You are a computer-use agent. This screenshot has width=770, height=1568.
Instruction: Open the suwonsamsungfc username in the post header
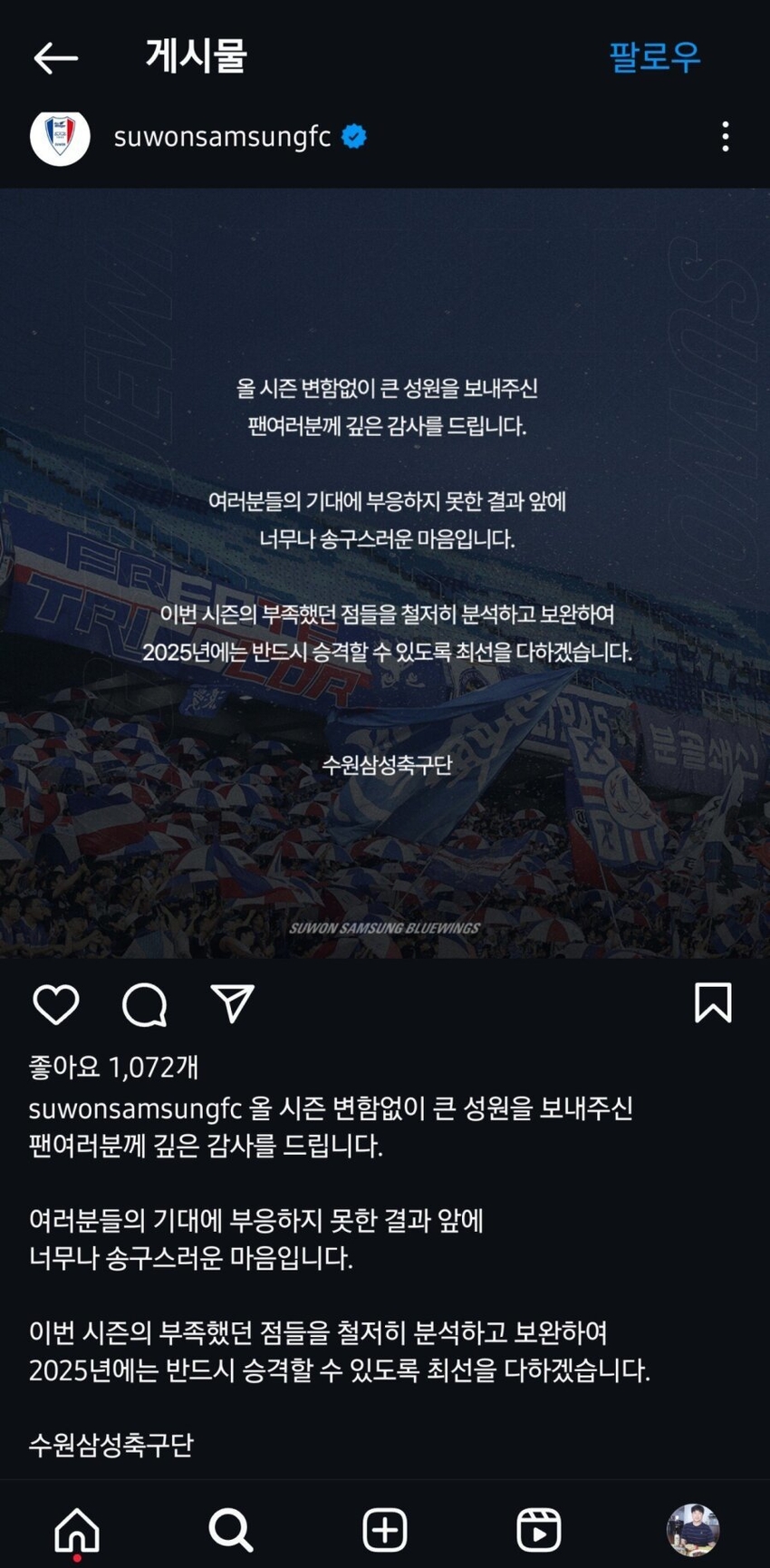pos(222,137)
